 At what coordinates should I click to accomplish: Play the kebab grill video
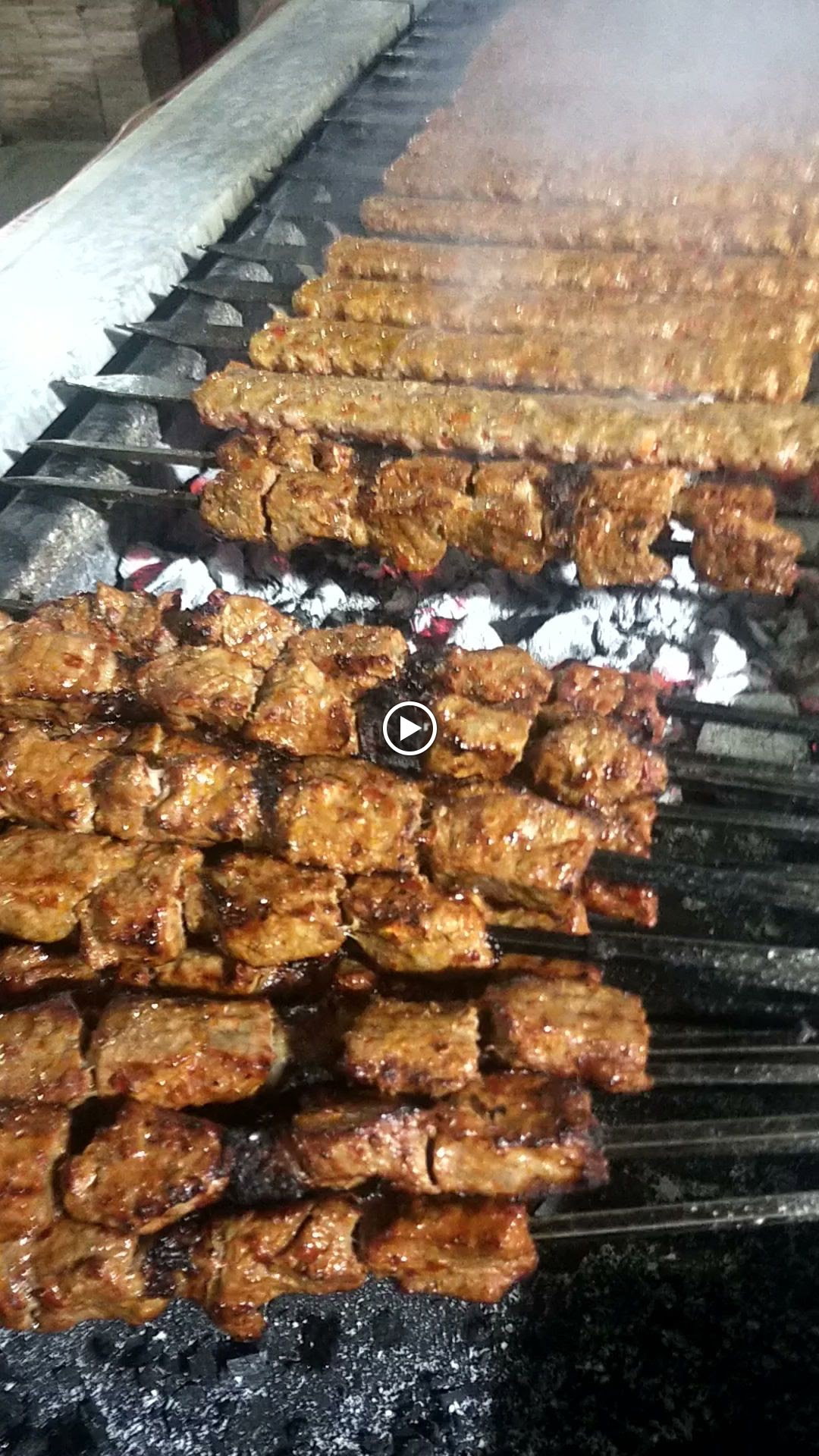coord(409,729)
